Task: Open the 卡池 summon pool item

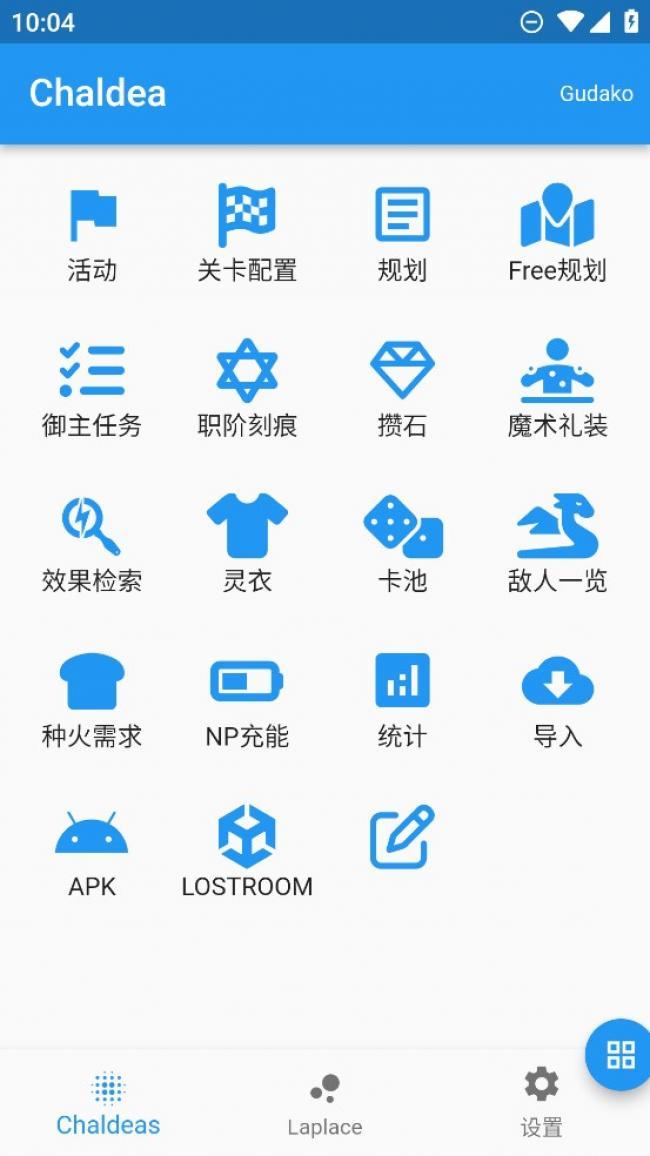Action: pos(402,544)
